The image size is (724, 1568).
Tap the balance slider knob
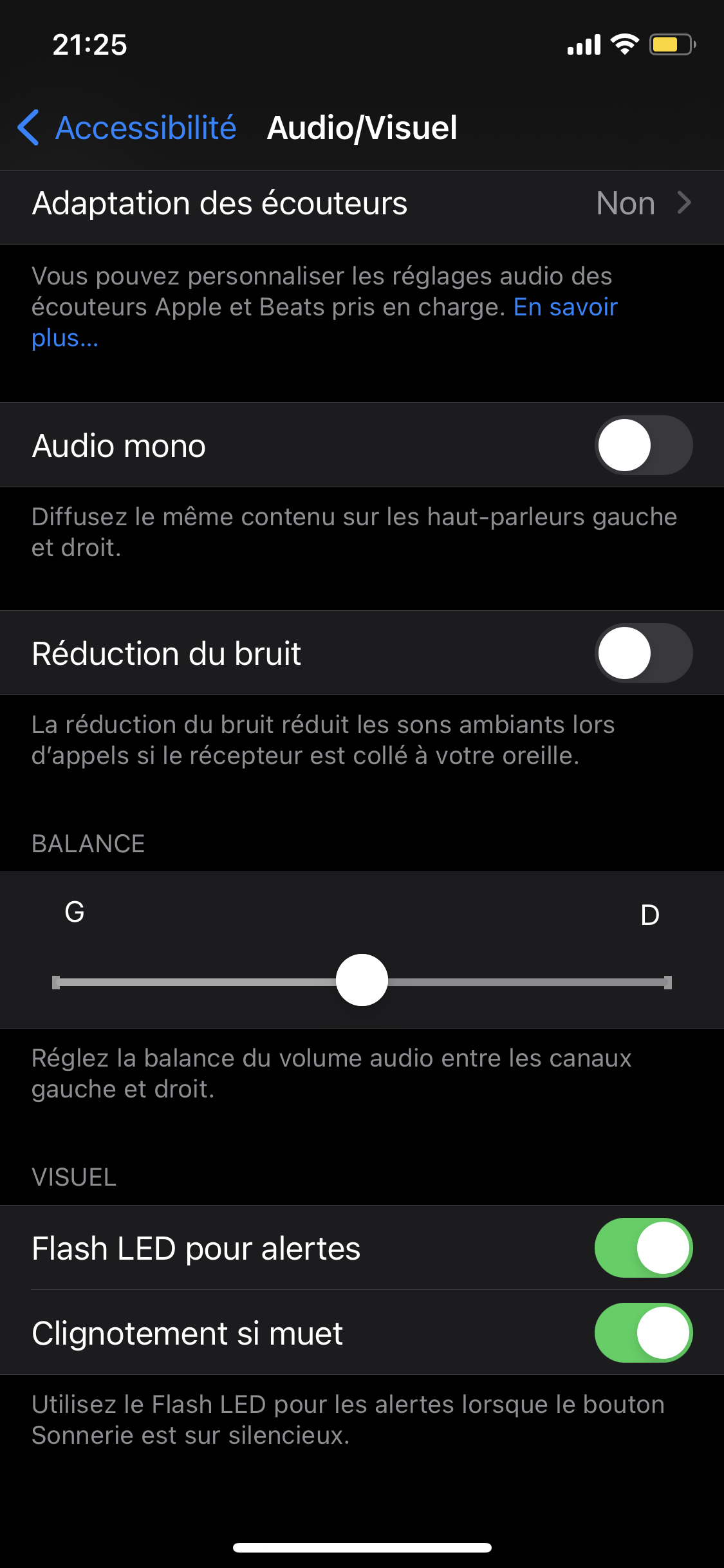pos(362,980)
